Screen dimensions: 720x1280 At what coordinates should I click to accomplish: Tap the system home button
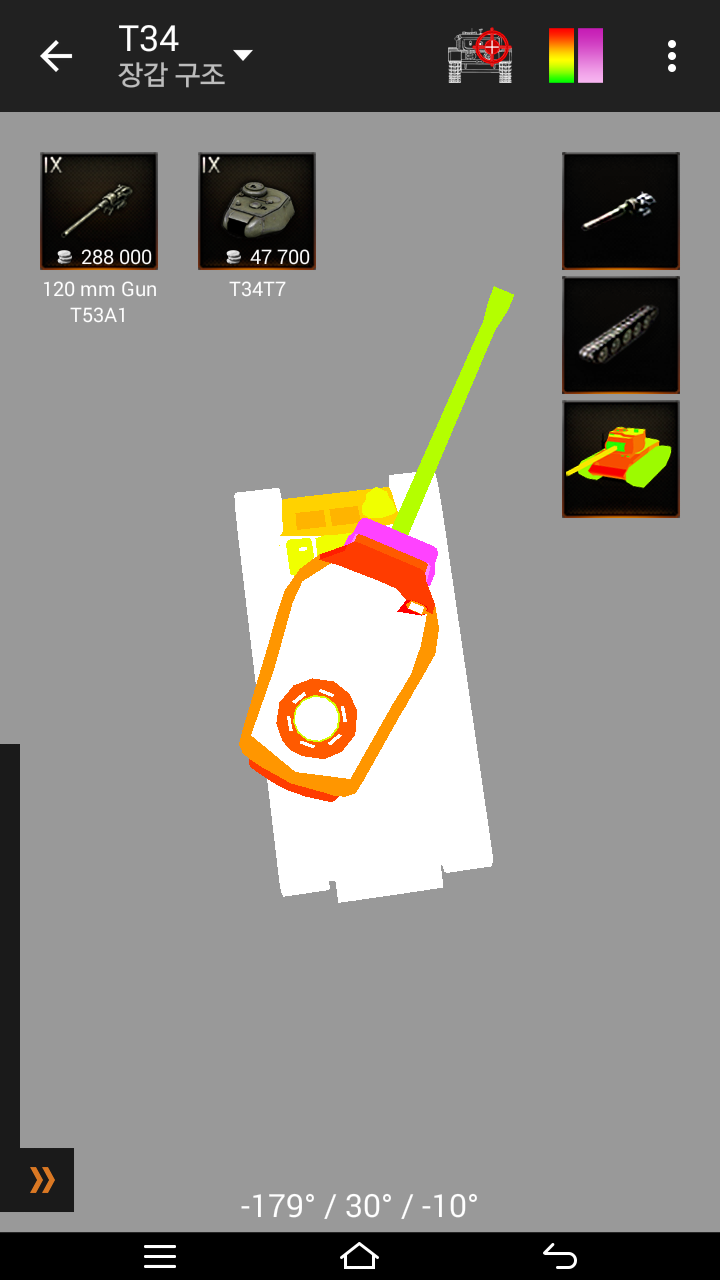tap(360, 1256)
